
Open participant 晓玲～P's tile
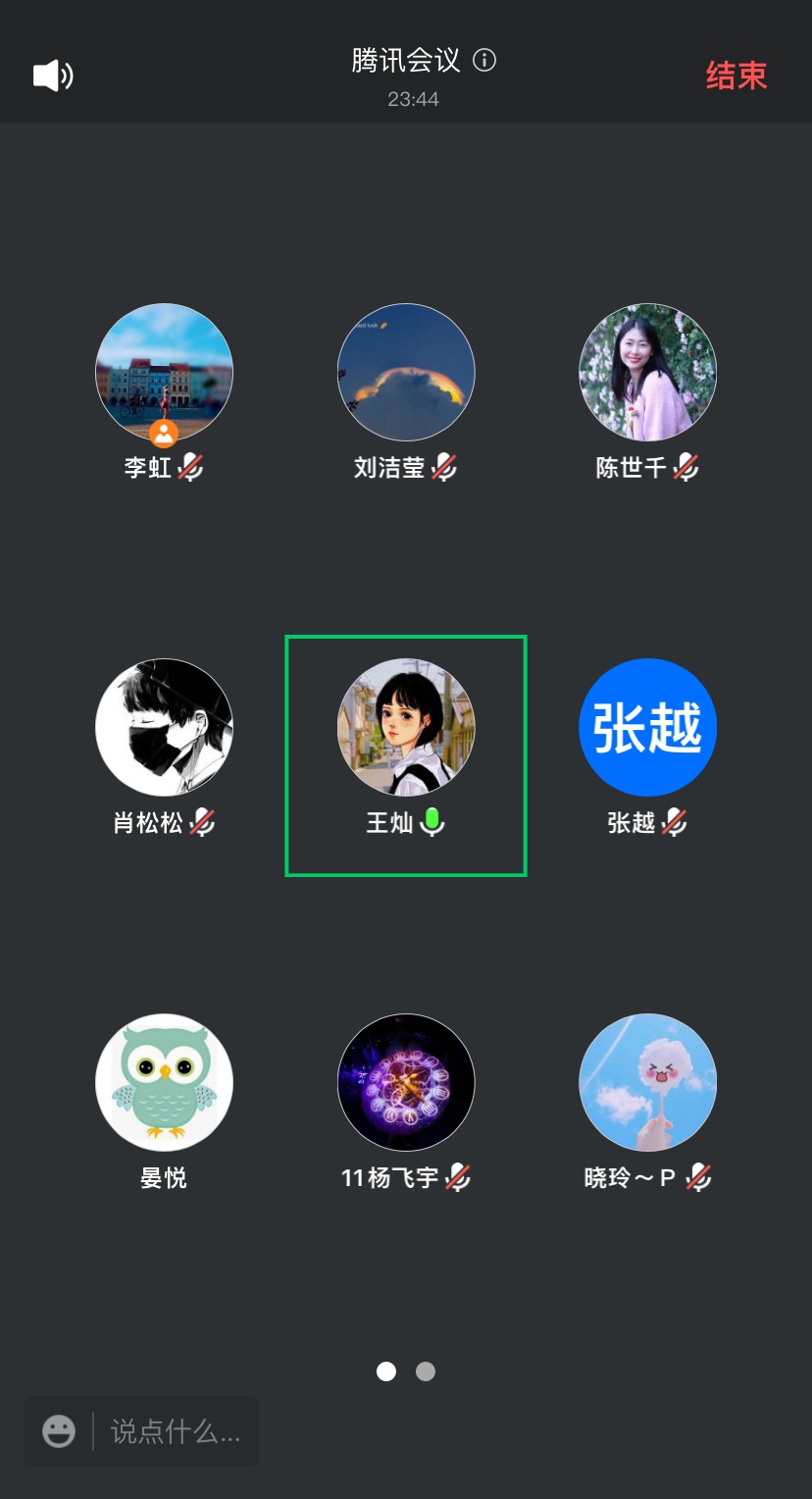(x=647, y=1082)
